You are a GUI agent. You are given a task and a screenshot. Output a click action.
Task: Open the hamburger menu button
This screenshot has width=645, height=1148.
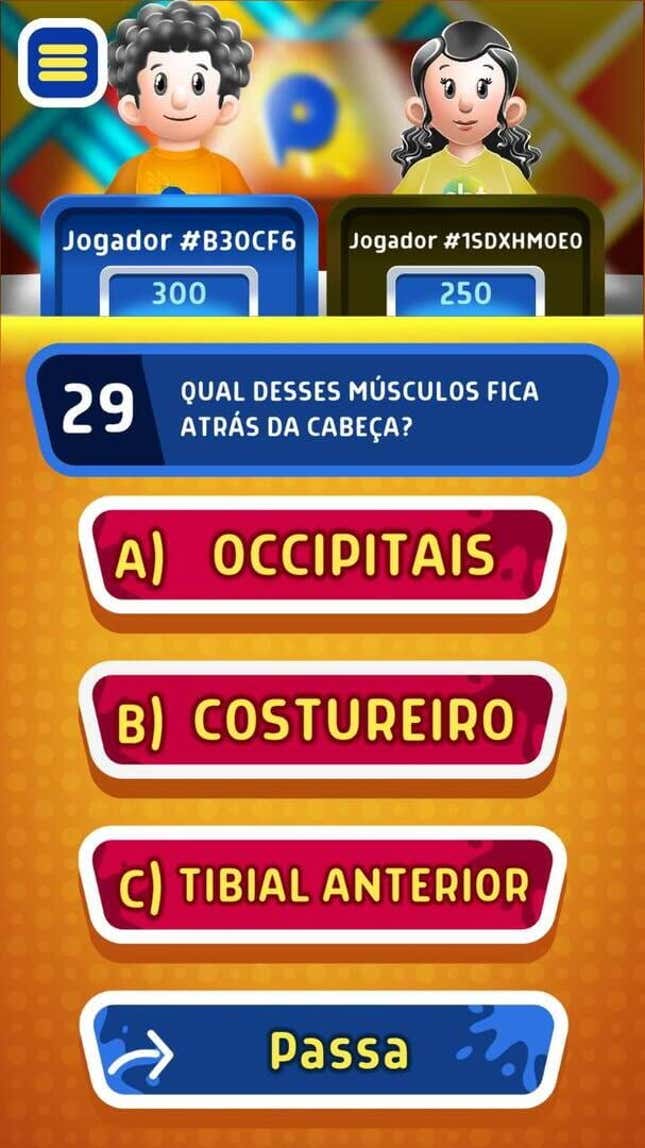click(62, 62)
